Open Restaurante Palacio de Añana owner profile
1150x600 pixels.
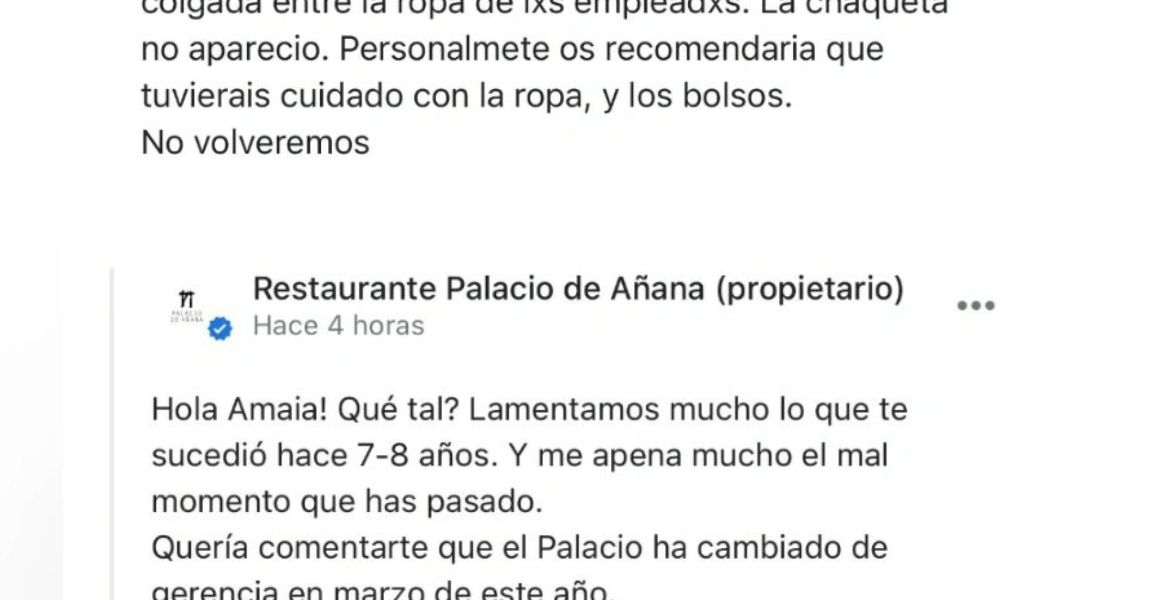(x=578, y=289)
